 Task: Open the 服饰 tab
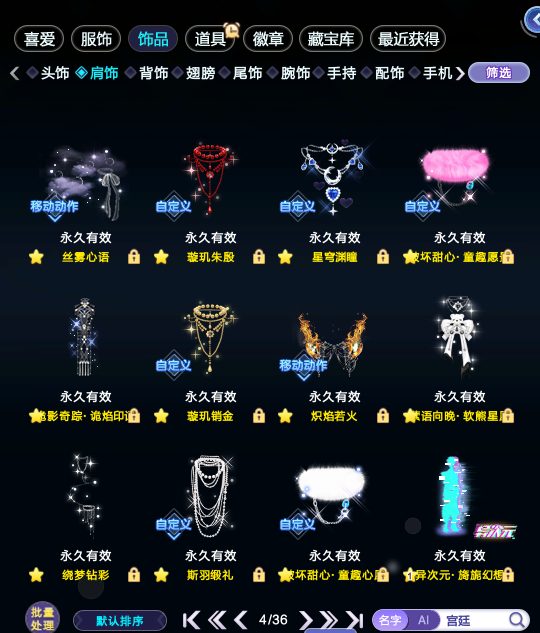96,39
